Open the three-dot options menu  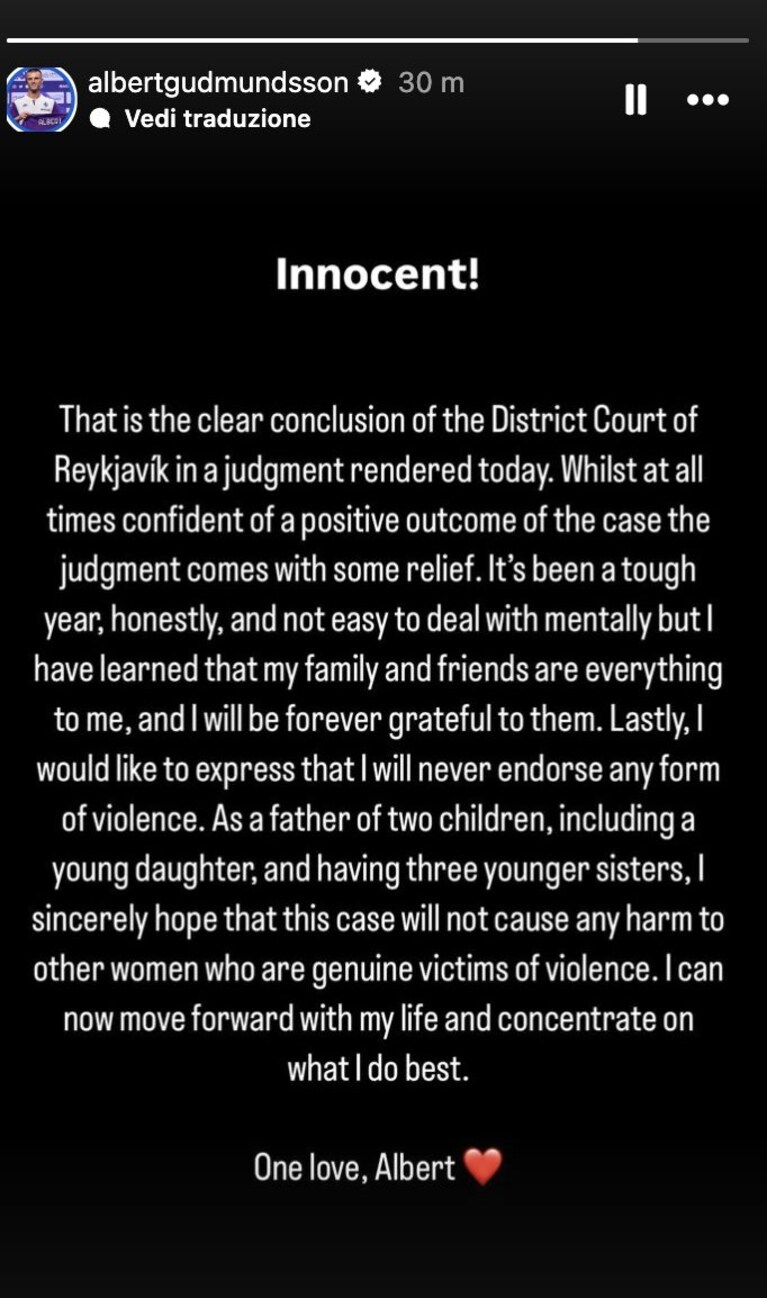[x=707, y=100]
